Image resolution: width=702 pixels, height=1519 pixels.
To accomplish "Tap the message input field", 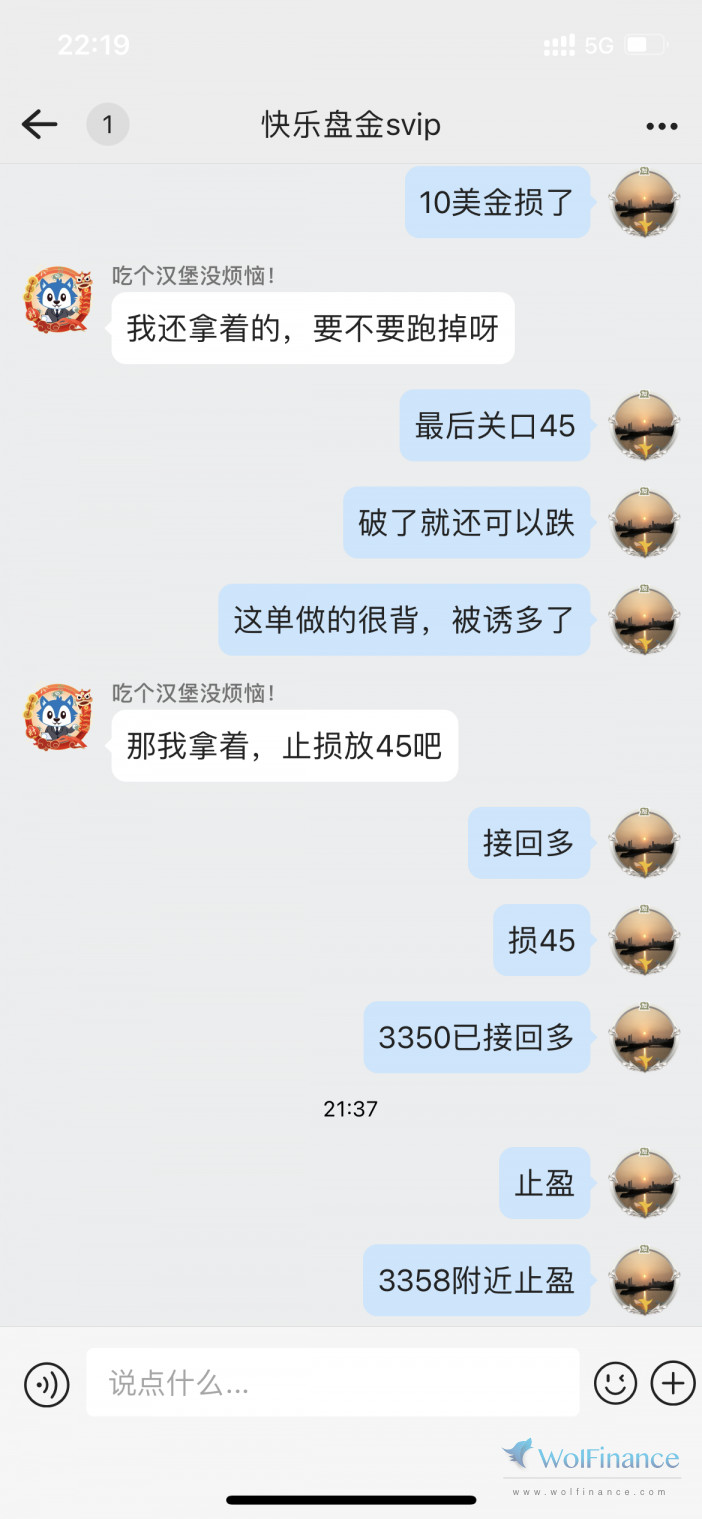I will tap(332, 1383).
